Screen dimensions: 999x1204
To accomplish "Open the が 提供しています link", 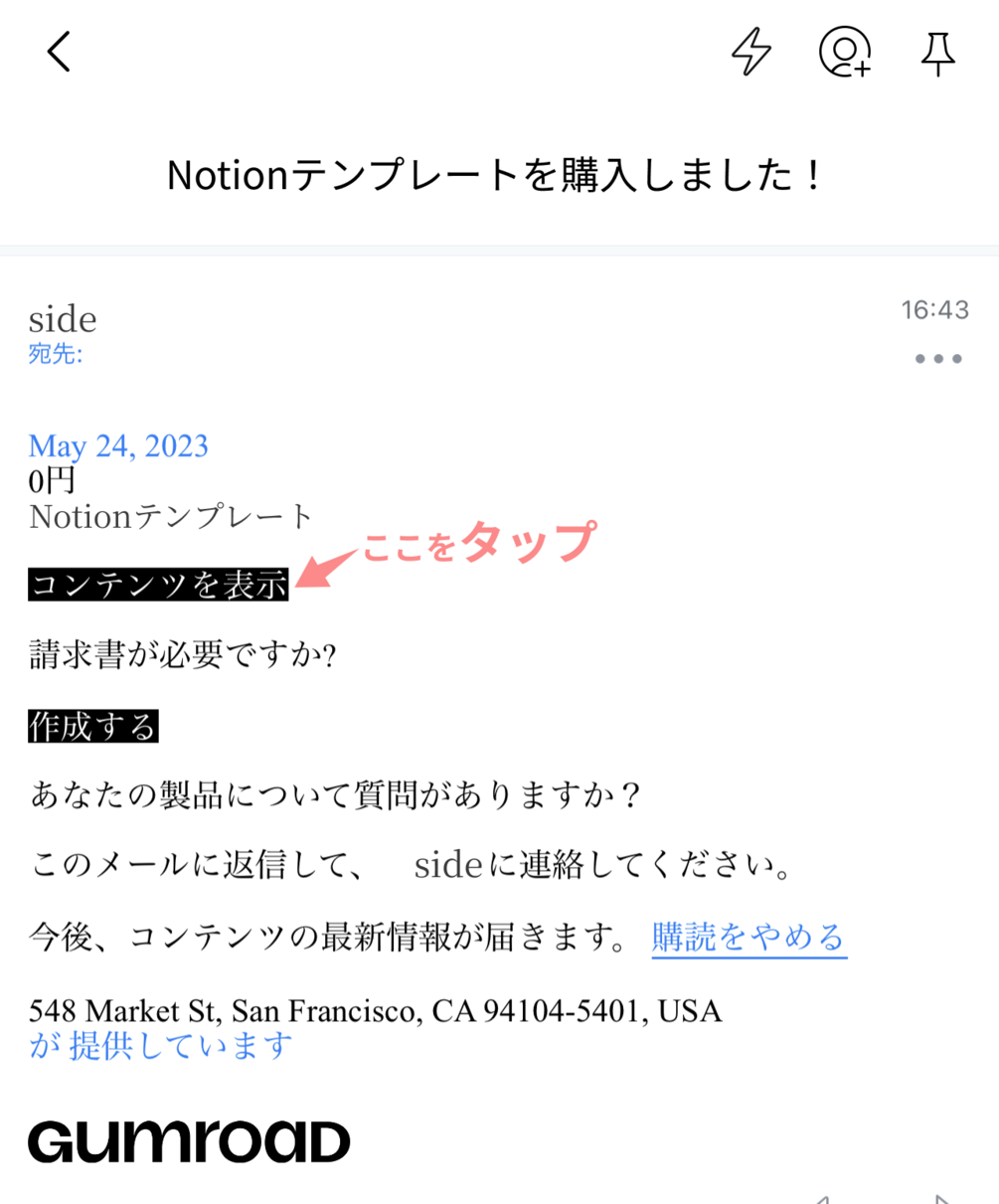I will (161, 1046).
